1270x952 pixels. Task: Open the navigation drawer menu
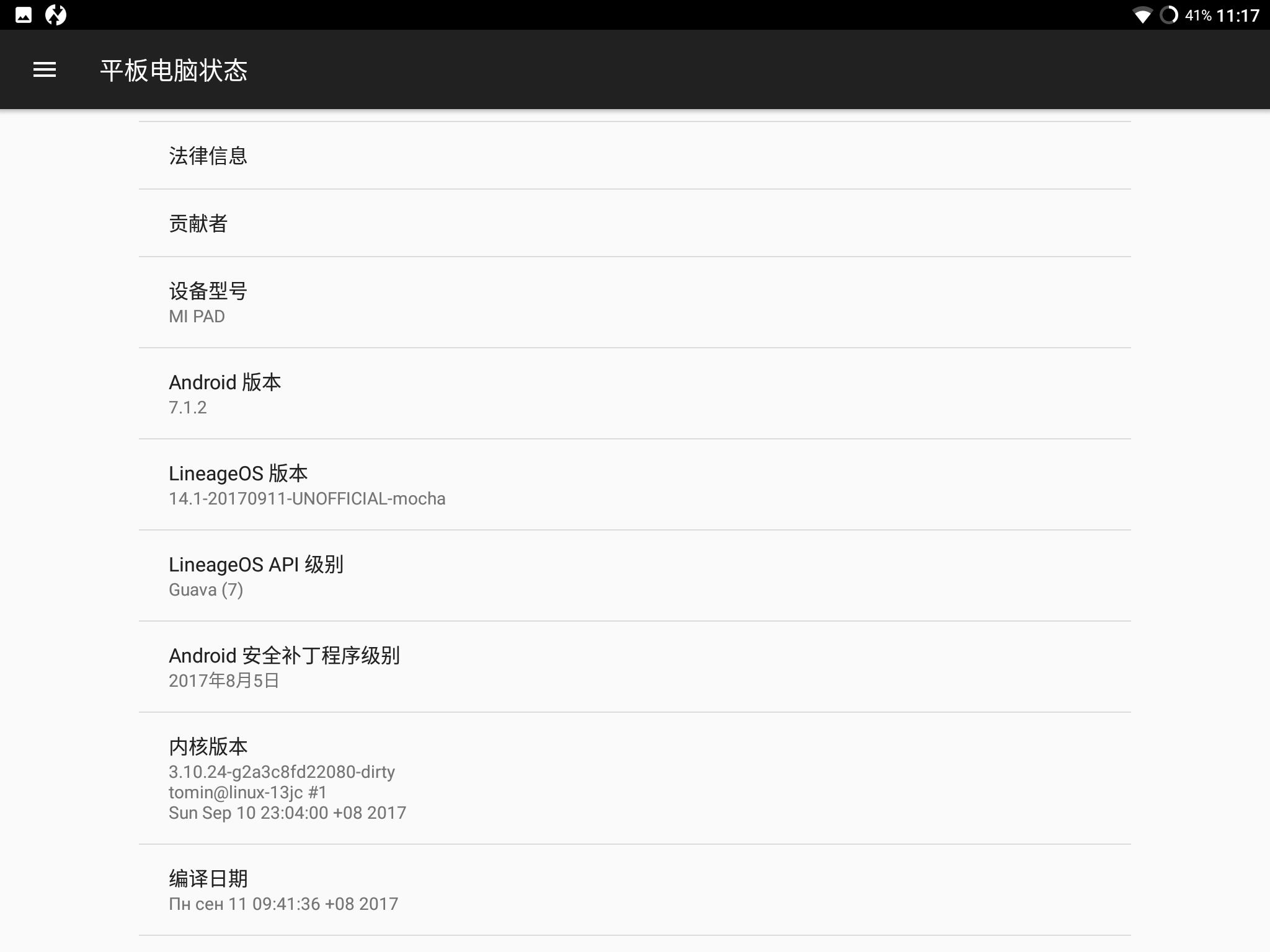click(x=45, y=70)
